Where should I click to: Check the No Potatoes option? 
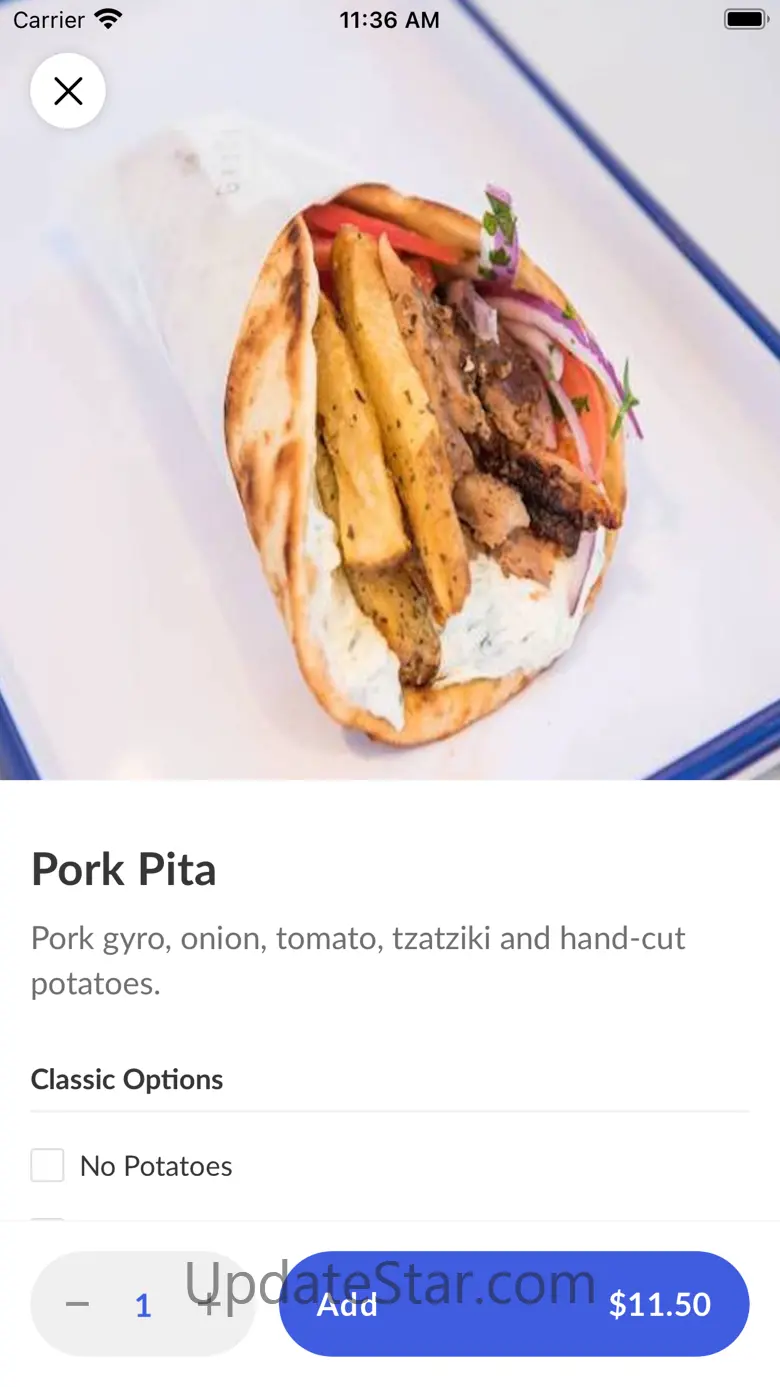point(48,1165)
